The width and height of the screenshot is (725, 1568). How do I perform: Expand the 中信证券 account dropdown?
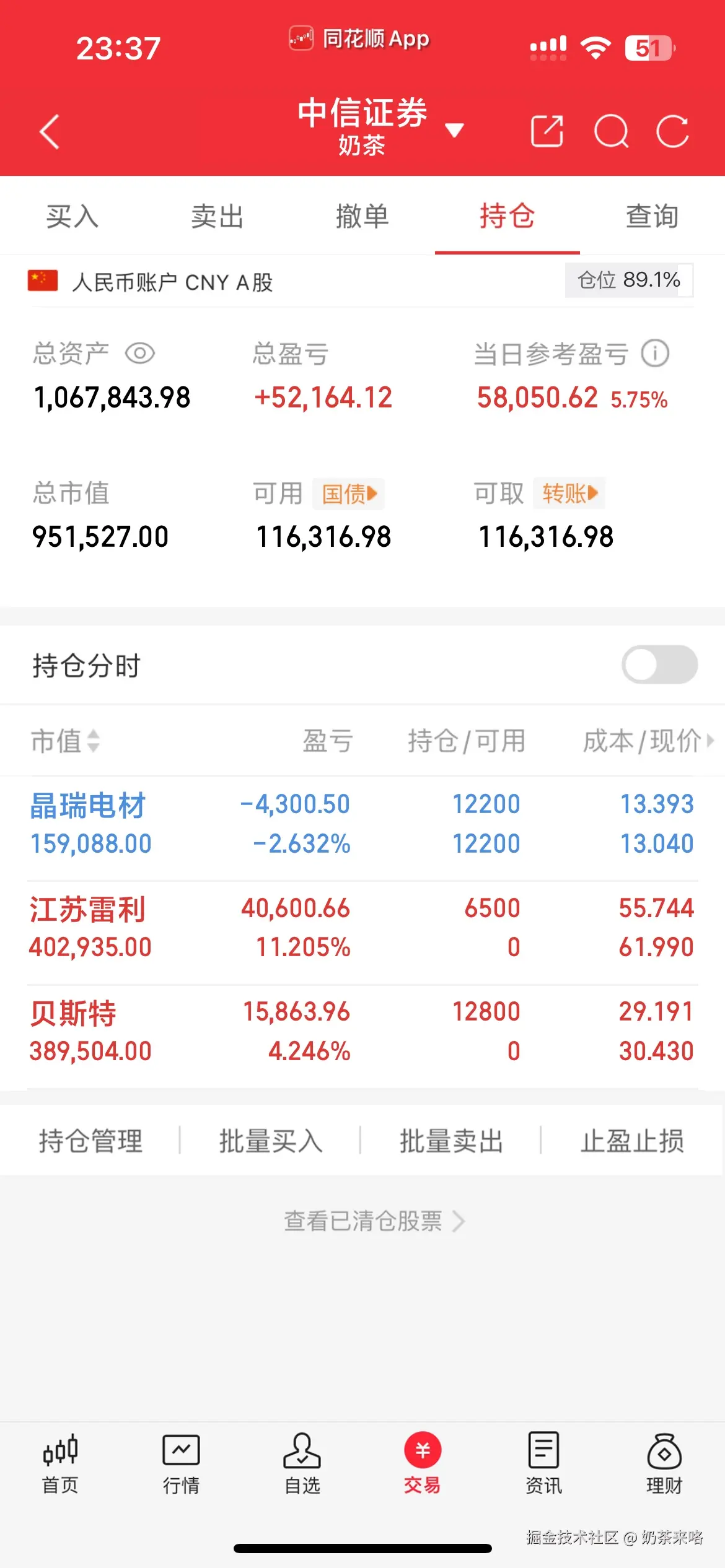coord(454,130)
